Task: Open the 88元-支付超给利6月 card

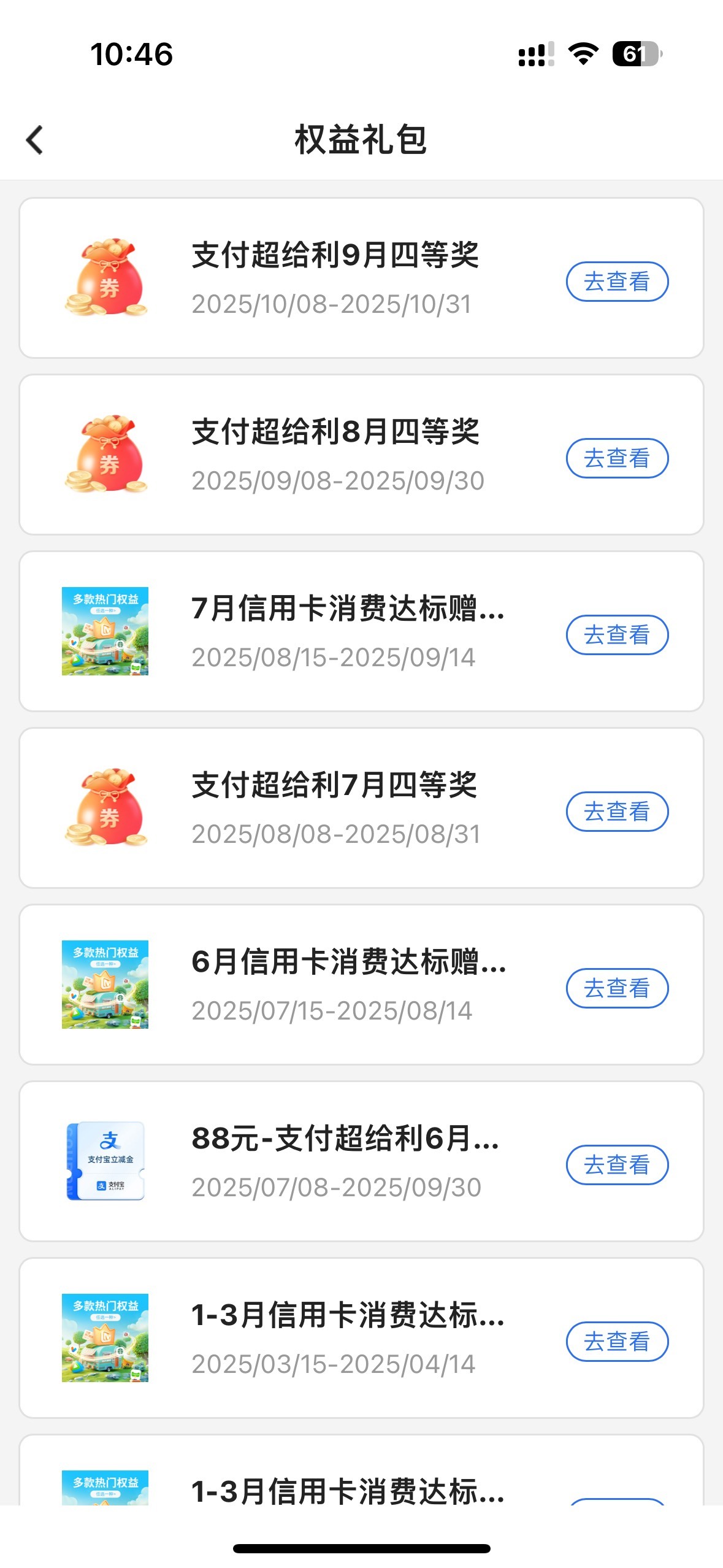Action: pyautogui.click(x=334, y=1161)
